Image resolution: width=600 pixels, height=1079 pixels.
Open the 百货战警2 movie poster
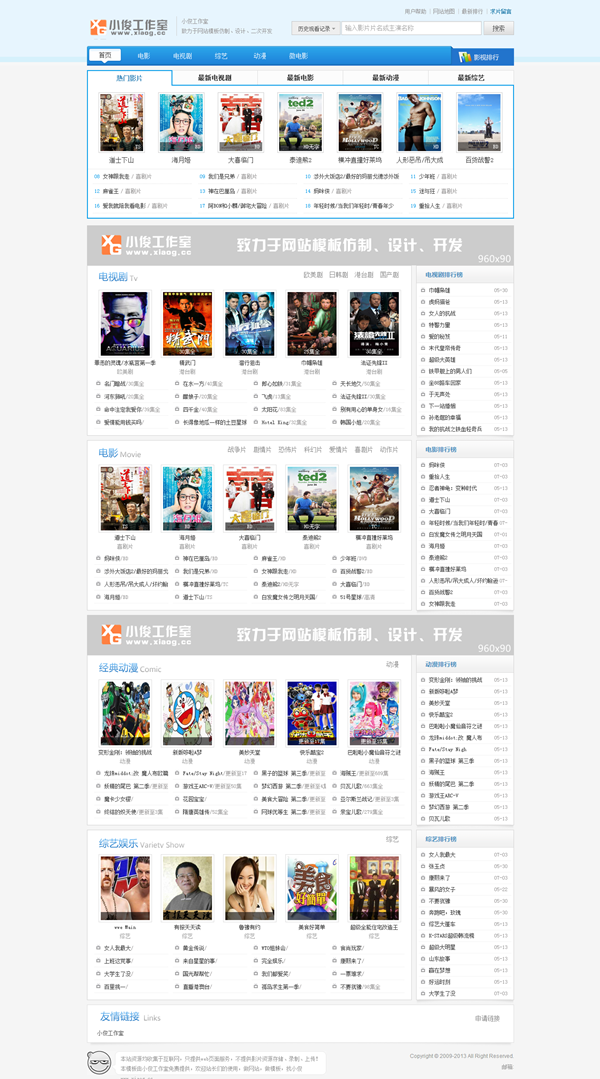(x=479, y=122)
